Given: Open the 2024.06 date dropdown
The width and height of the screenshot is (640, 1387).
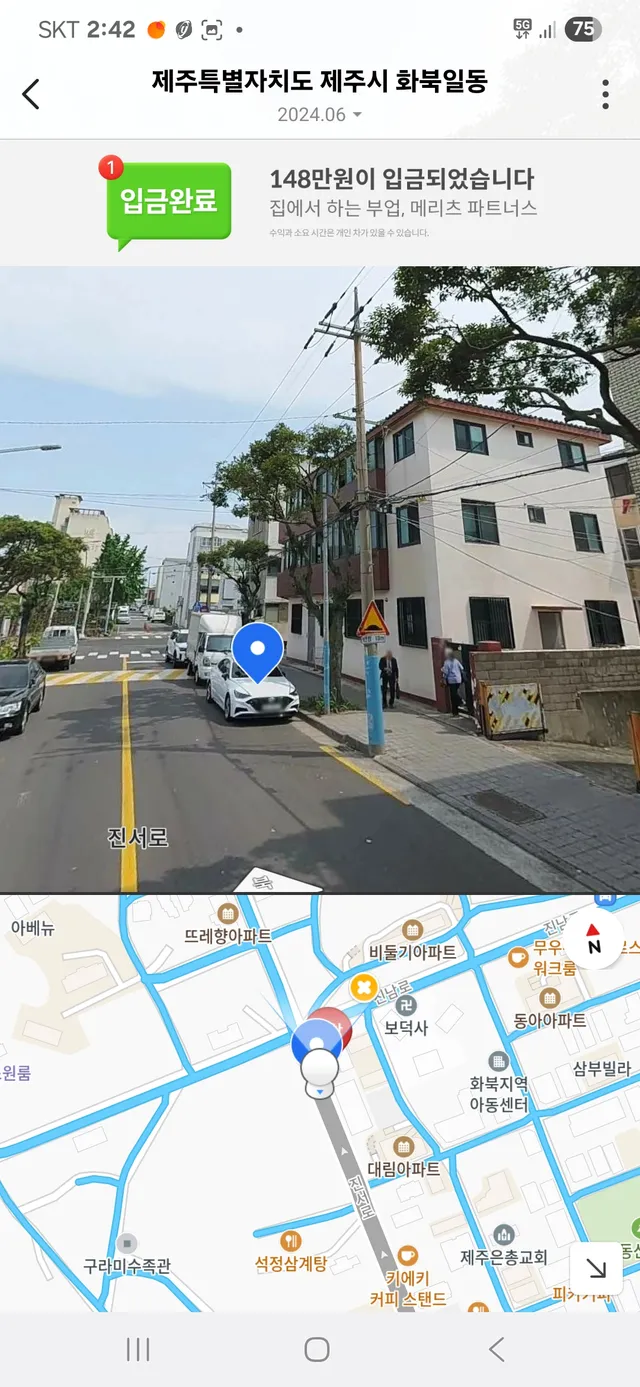Looking at the screenshot, I should tap(319, 115).
